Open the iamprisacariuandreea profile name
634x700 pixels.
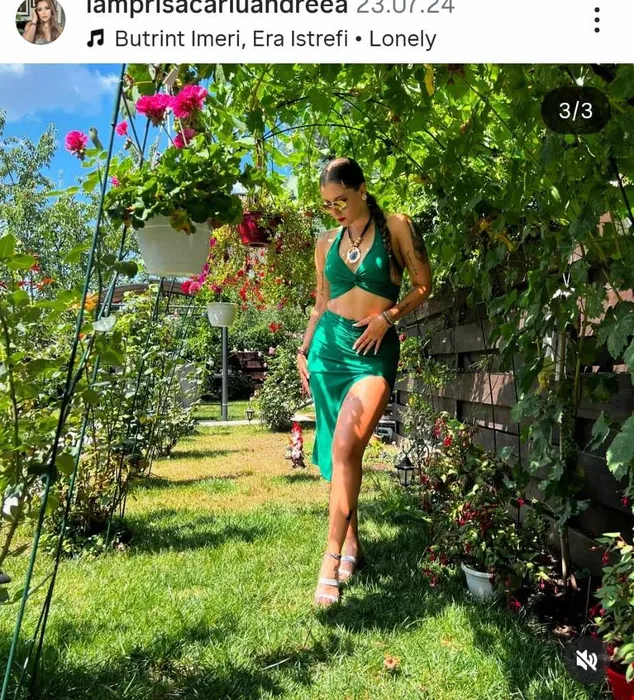coord(217,7)
